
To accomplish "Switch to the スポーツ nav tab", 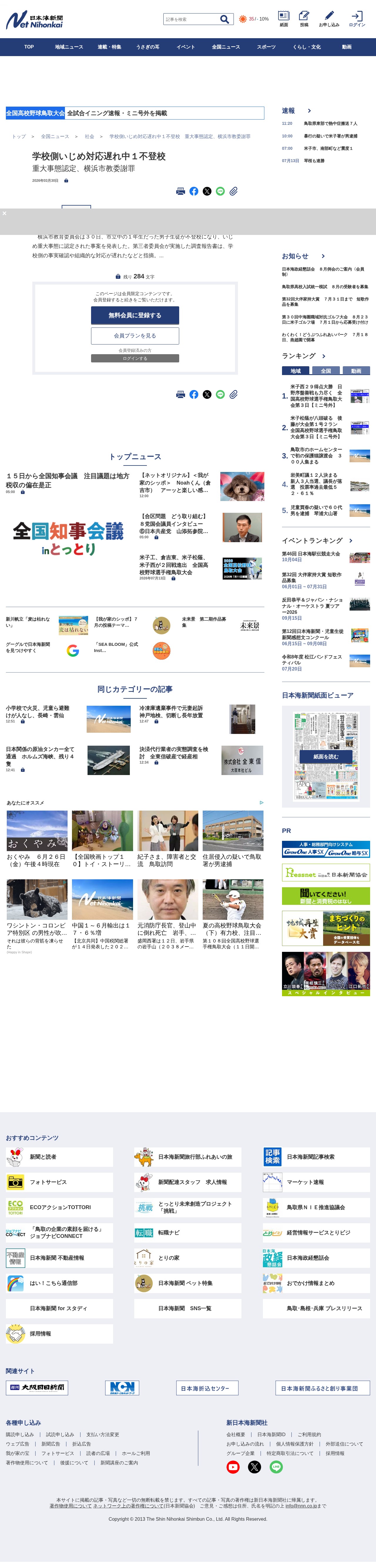I will (x=266, y=47).
